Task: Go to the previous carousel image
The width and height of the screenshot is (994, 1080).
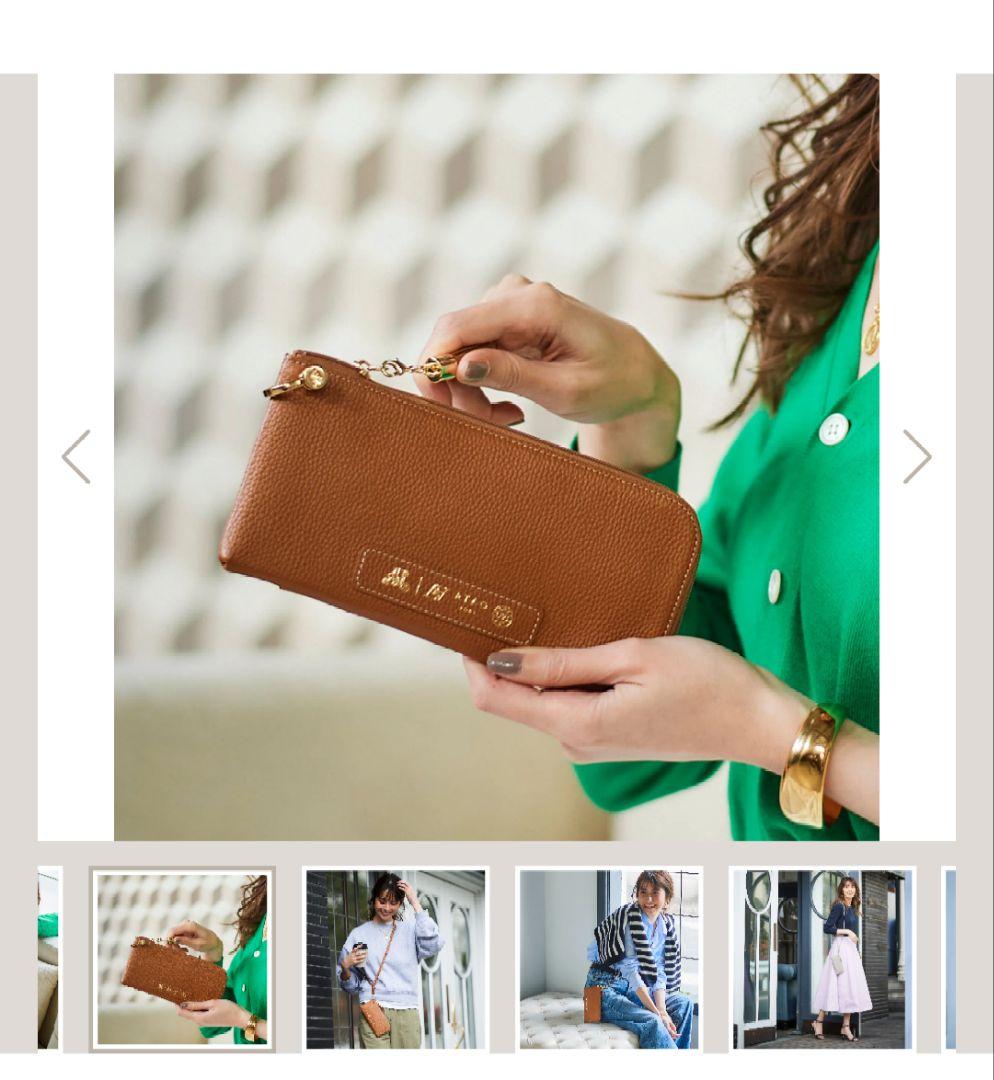Action: coord(76,457)
